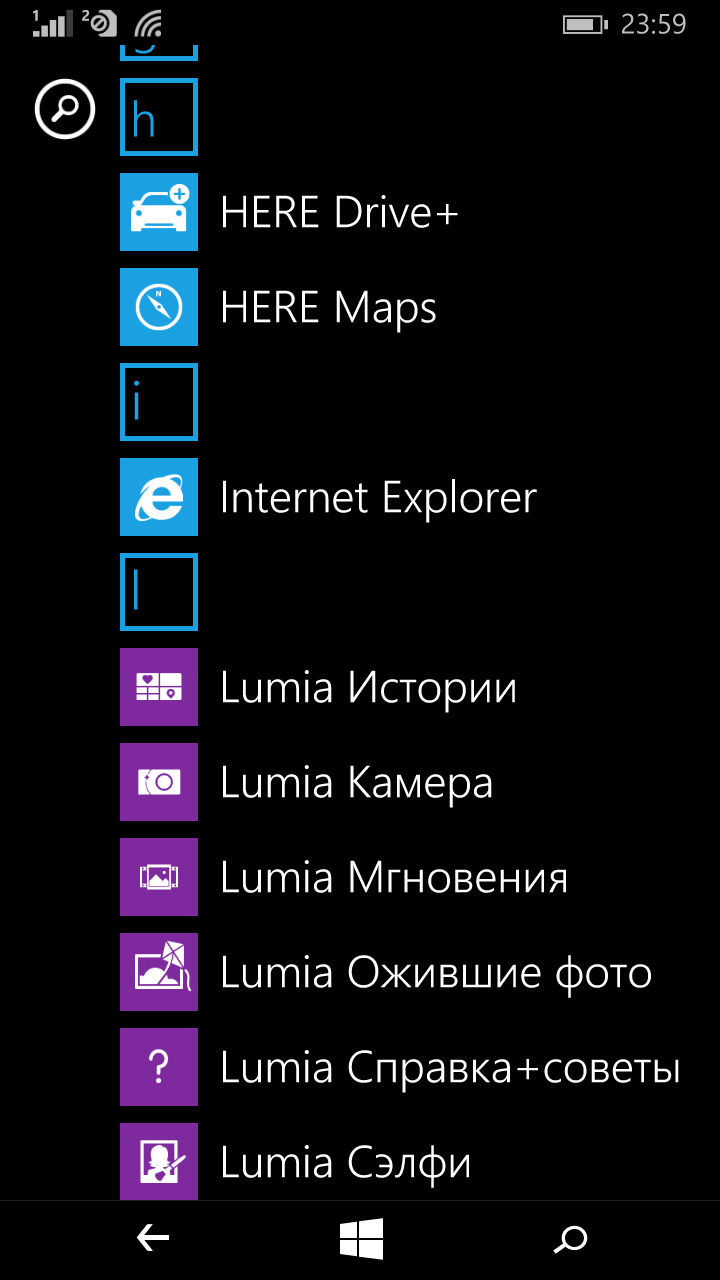Open the letter h jump list
Screen dimensions: 720x1280
[x=159, y=118]
